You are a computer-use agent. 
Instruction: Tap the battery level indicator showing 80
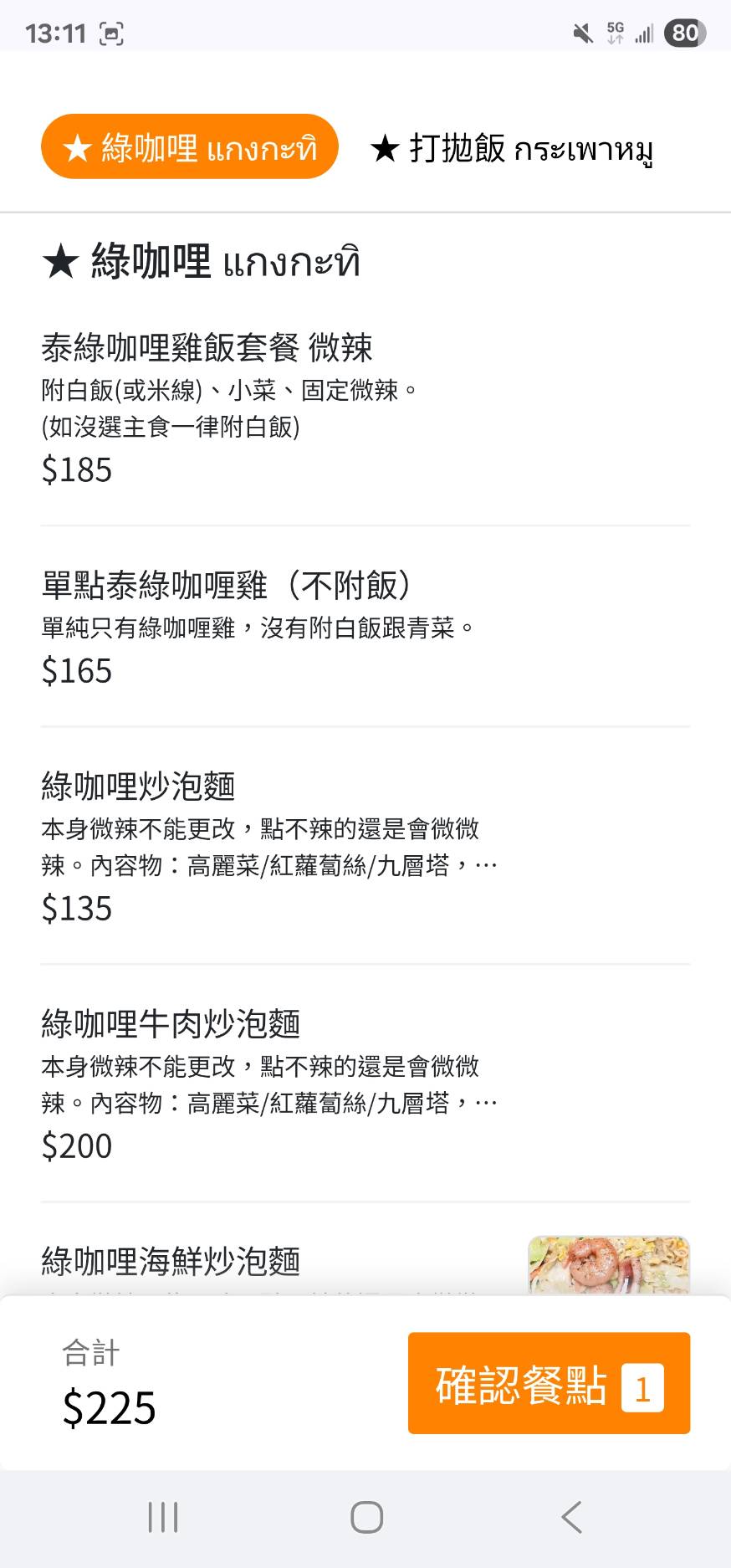[684, 32]
